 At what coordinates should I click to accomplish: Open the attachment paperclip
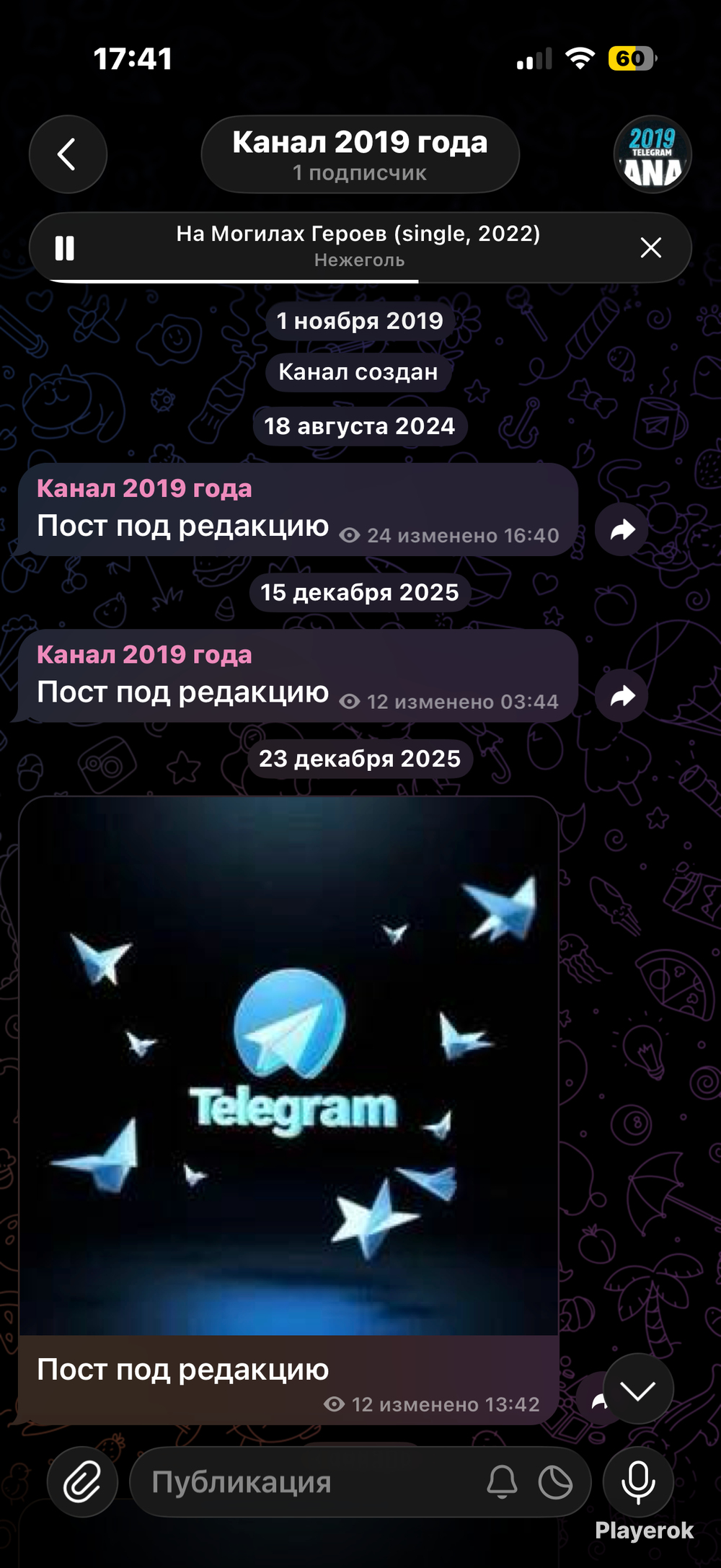(82, 1482)
